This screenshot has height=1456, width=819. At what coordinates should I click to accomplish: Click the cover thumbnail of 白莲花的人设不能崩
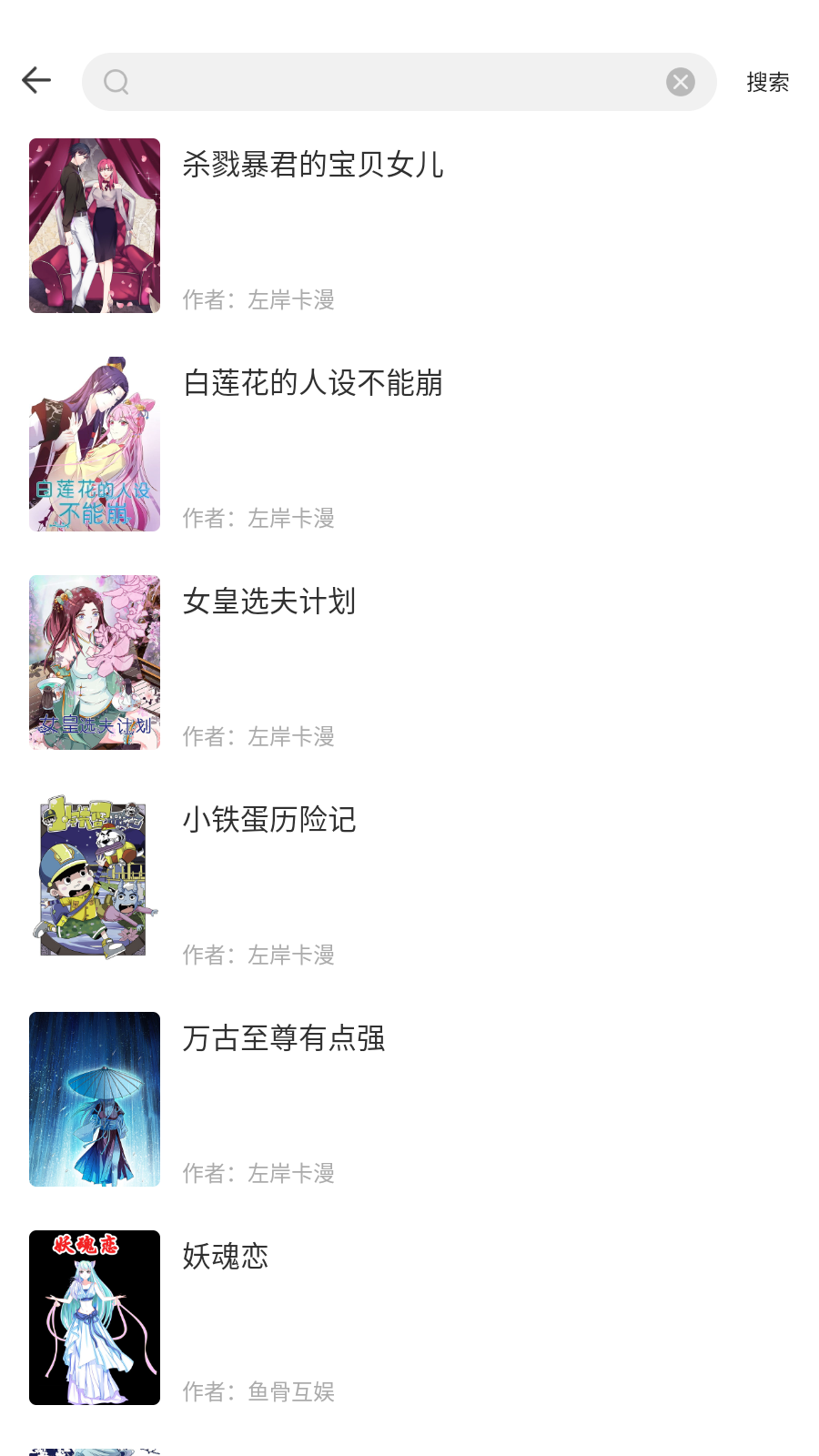pyautogui.click(x=94, y=444)
